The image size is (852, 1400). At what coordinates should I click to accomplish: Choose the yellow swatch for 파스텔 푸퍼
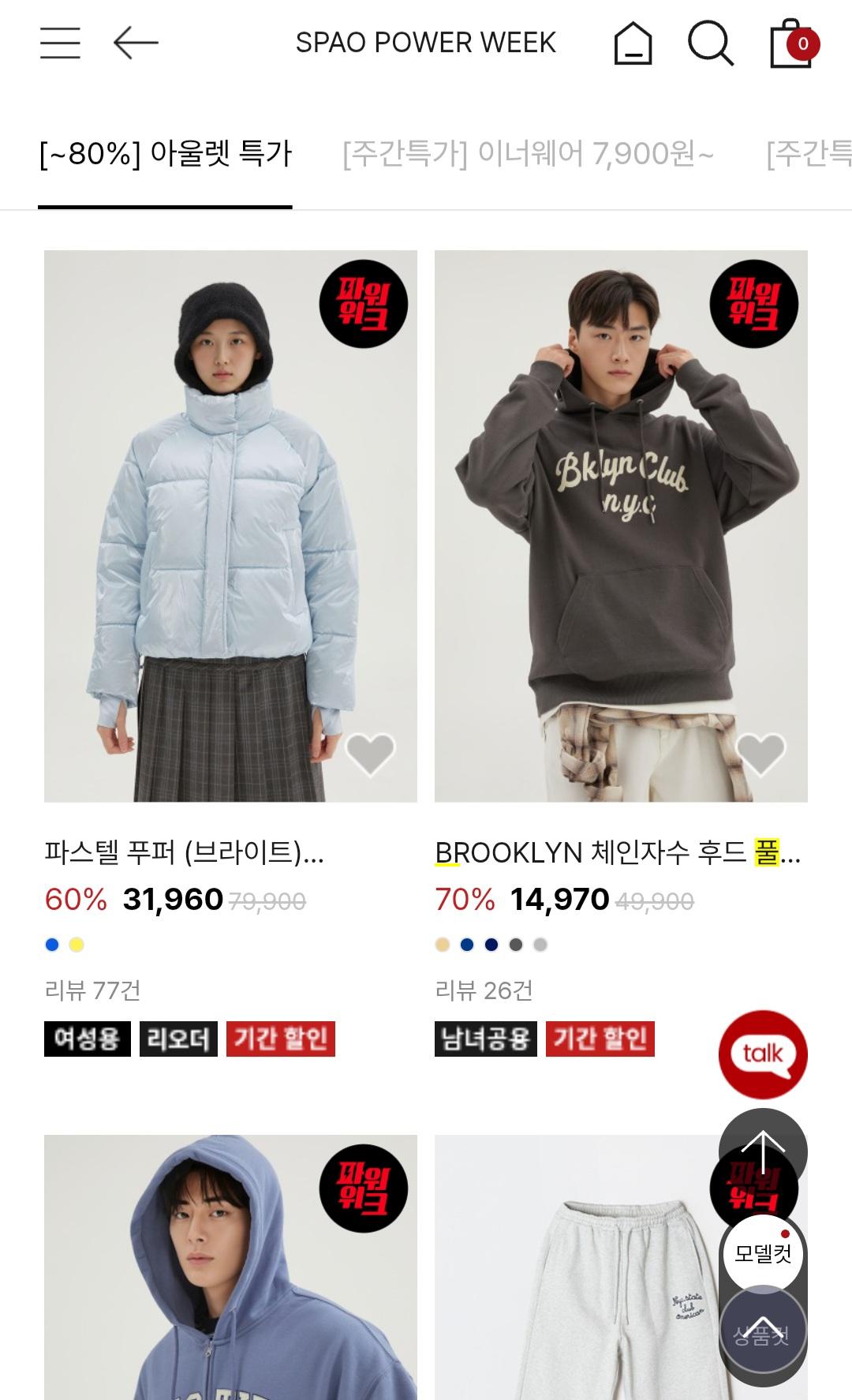pos(77,945)
